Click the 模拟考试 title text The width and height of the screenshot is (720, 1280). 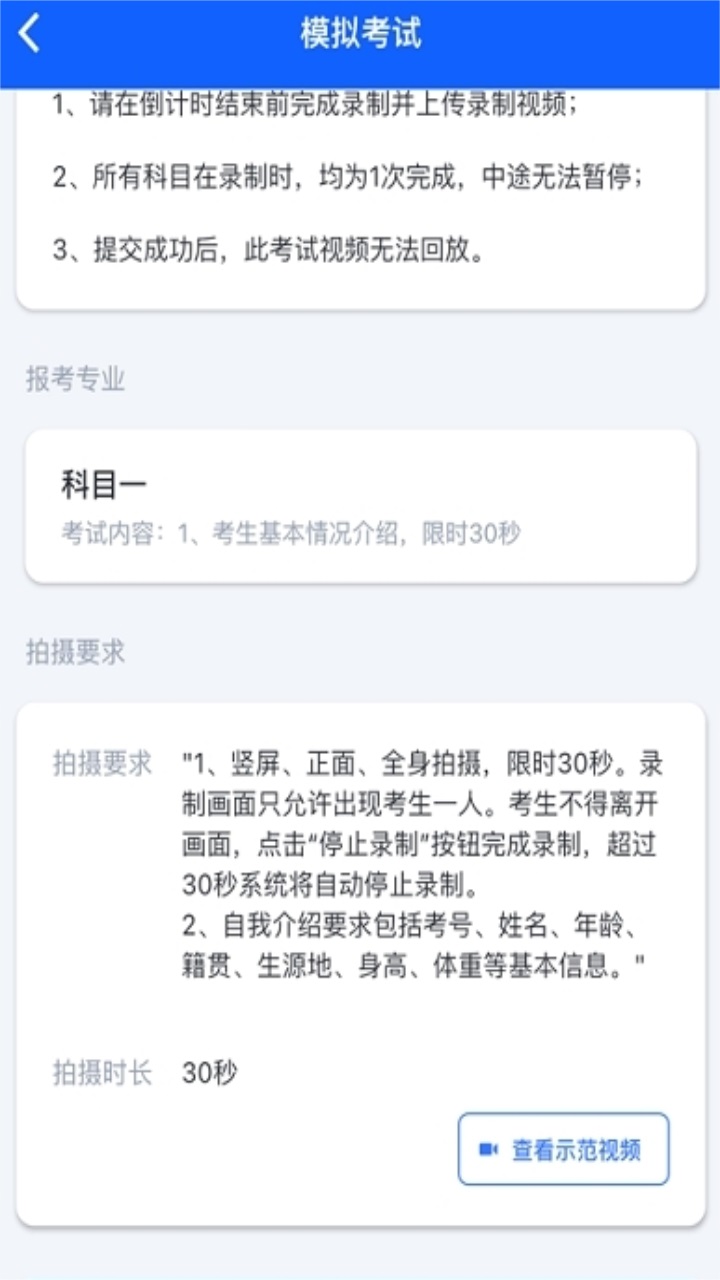pos(360,32)
